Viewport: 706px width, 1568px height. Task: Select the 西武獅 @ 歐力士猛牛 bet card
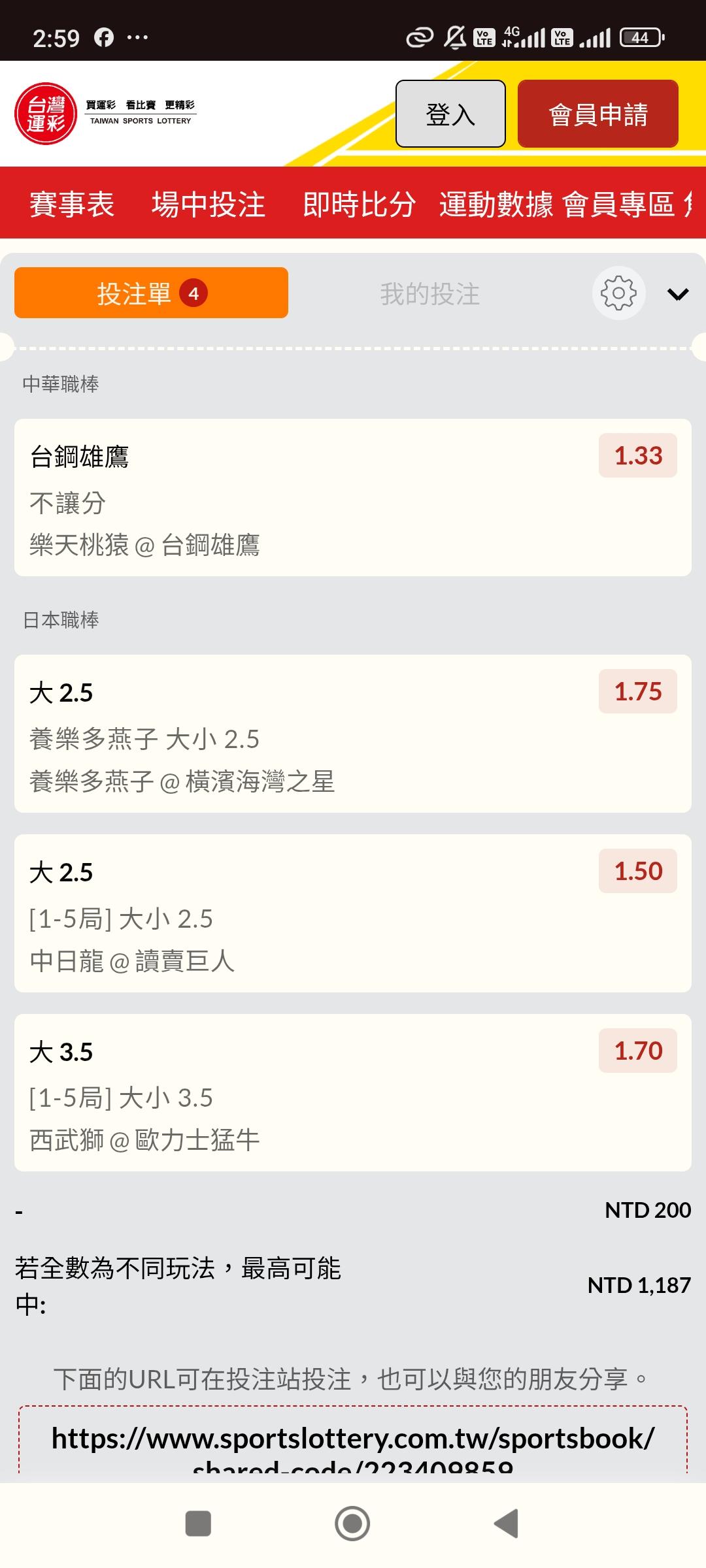(x=352, y=1092)
